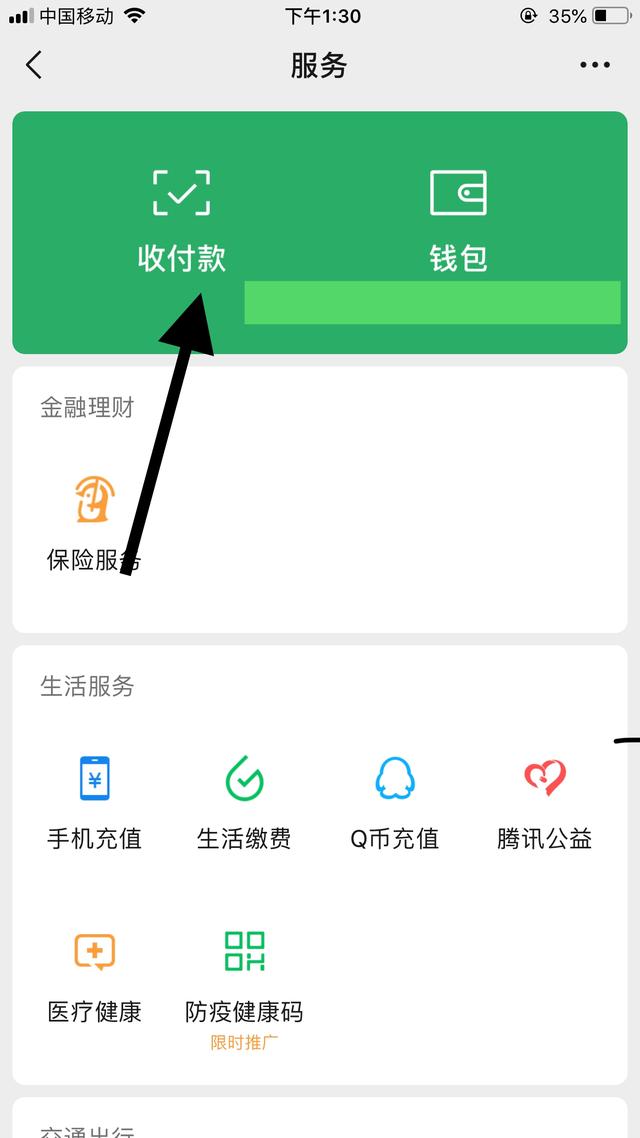
Task: Open 医疗健康 medical health
Action: [x=94, y=975]
